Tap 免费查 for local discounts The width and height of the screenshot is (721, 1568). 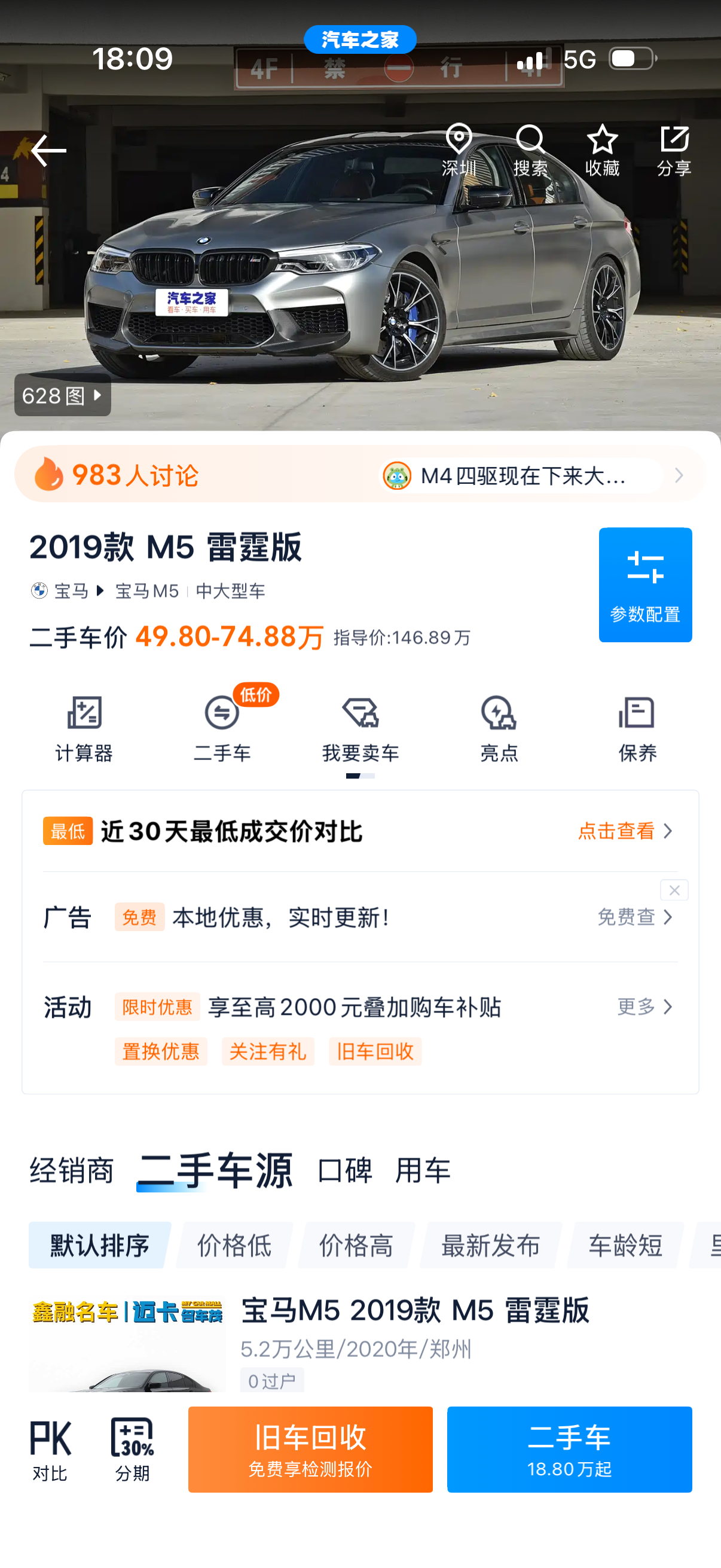(634, 917)
